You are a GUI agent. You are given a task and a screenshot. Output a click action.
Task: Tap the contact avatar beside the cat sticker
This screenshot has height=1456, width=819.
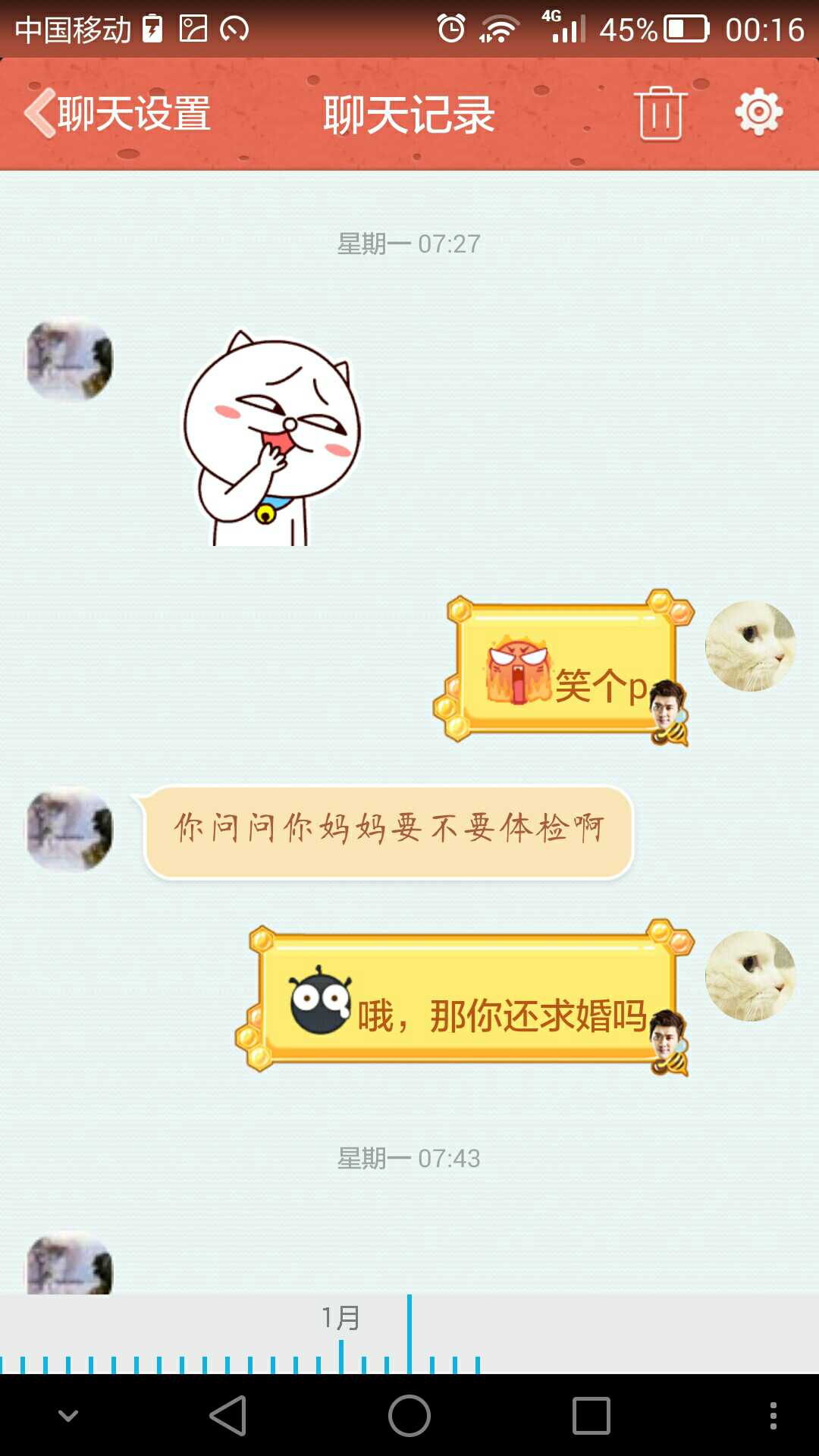[x=70, y=359]
